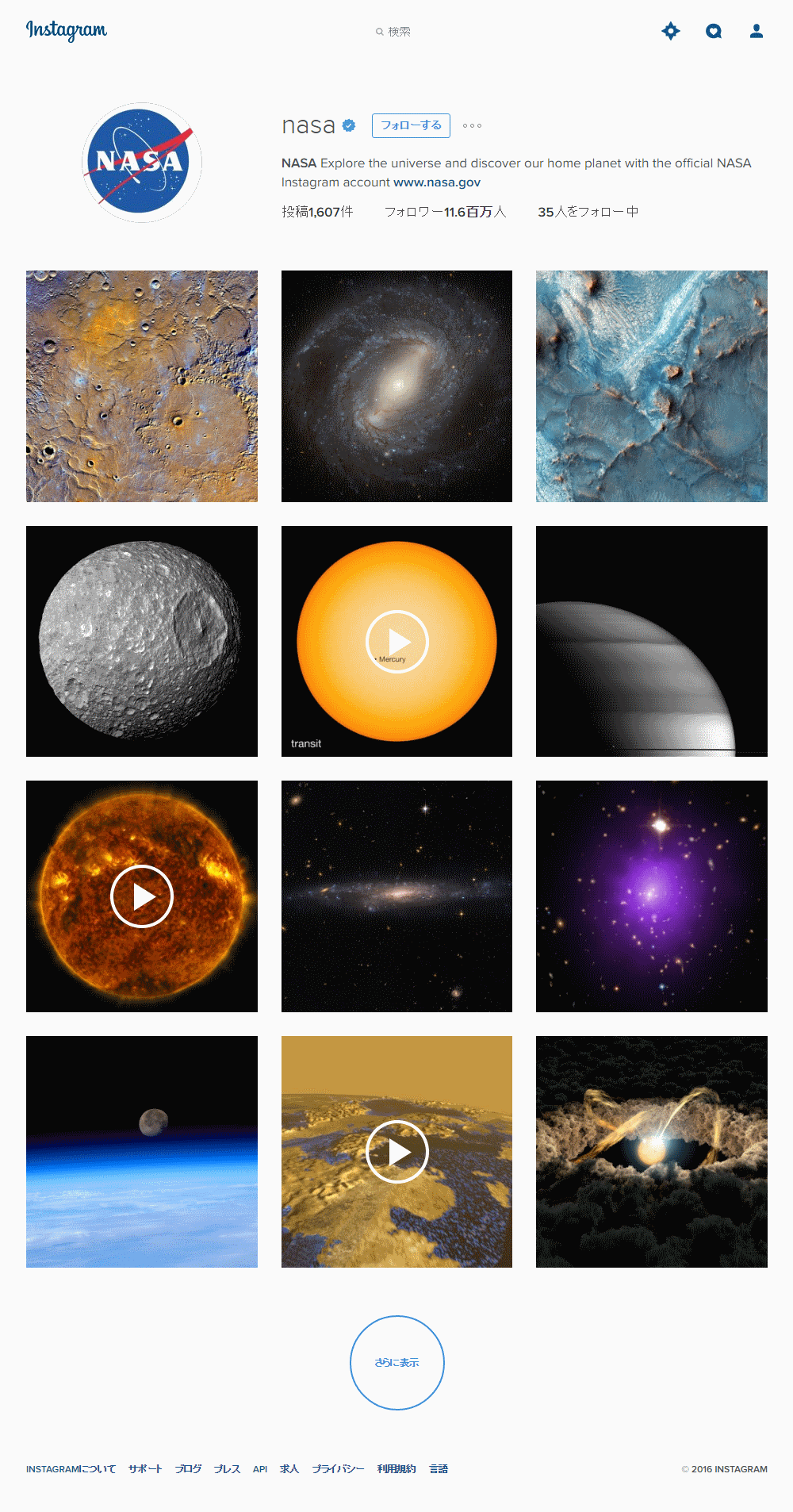Open the three-dot options menu
Image resolution: width=793 pixels, height=1512 pixels.
pos(472,125)
